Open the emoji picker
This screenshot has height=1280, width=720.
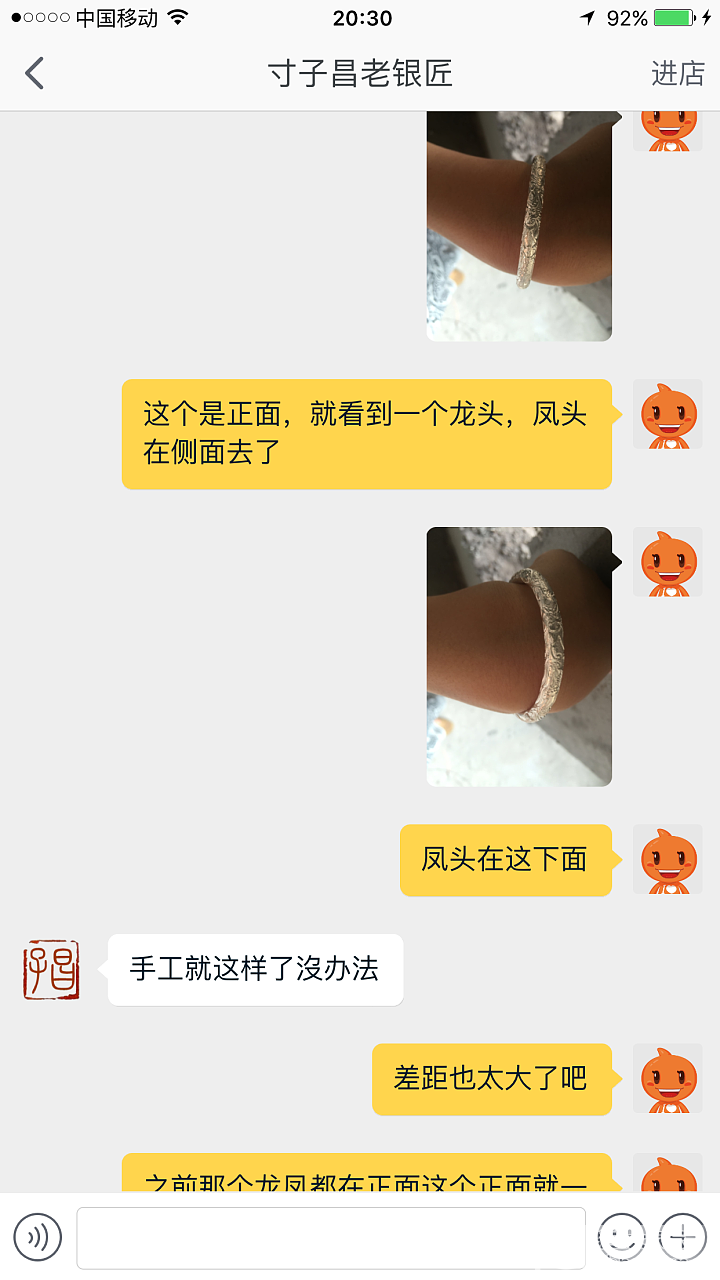(x=621, y=1237)
